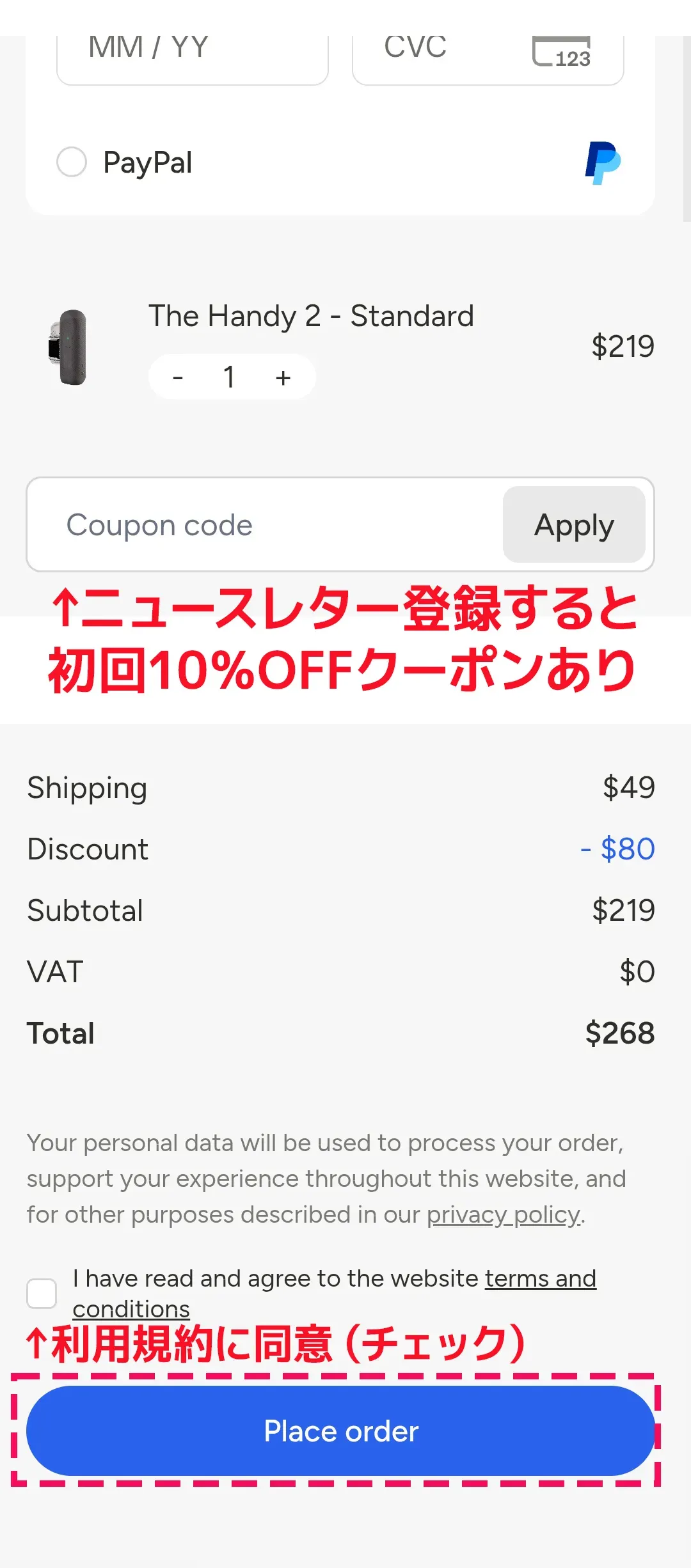Check the agree to terms checkbox
This screenshot has width=691, height=1568.
(42, 1294)
